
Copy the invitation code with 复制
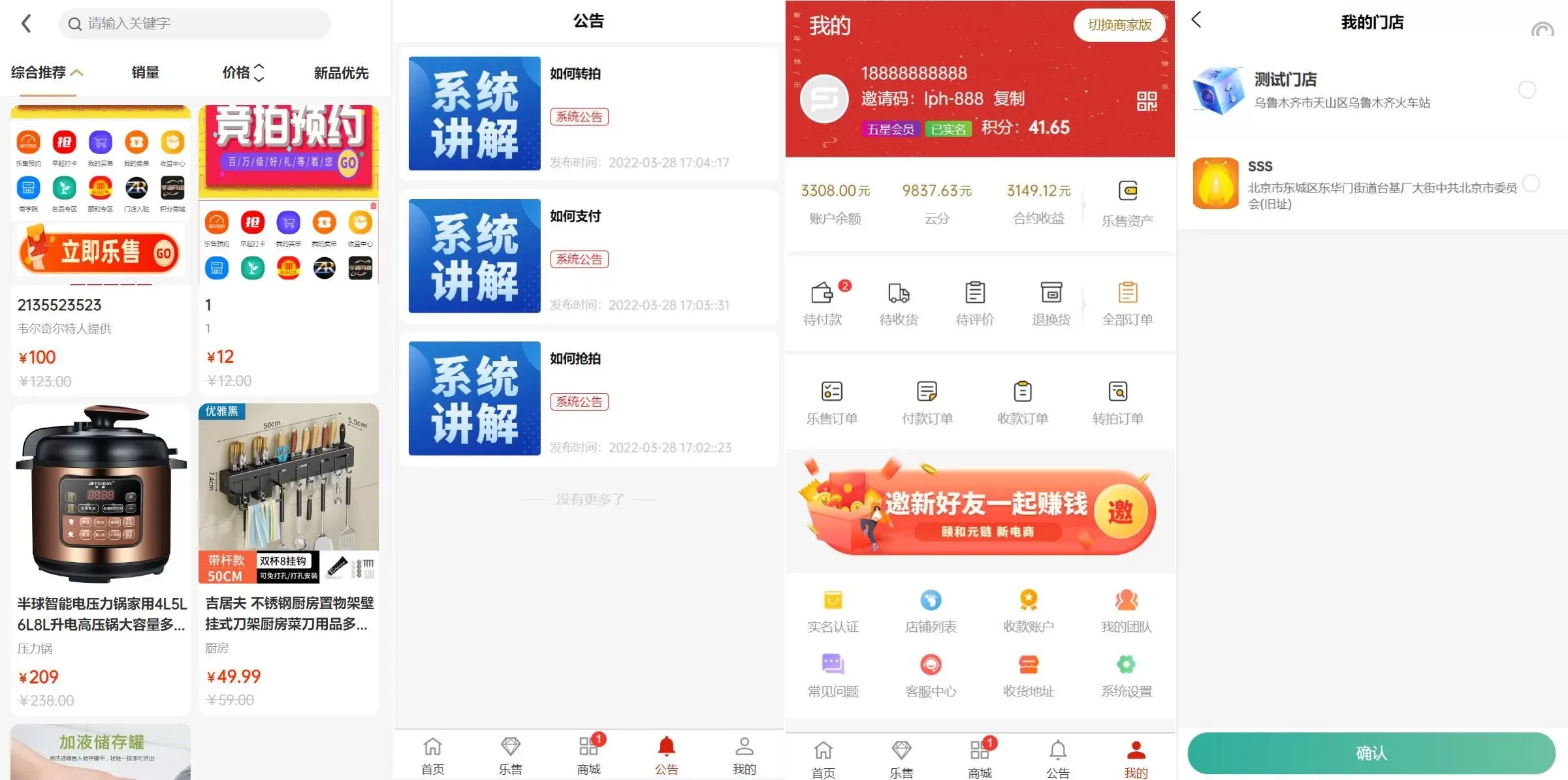click(x=1009, y=99)
